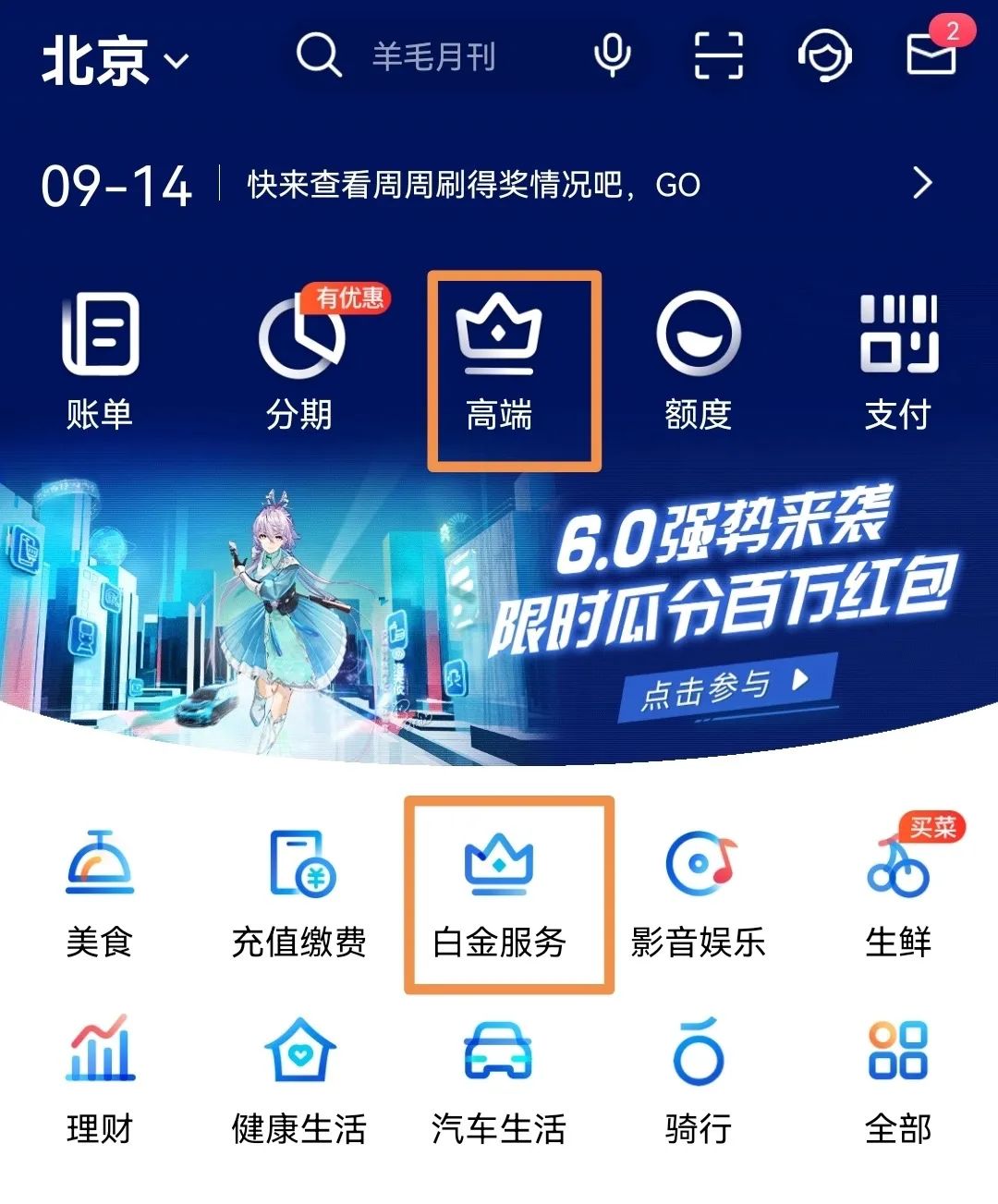The width and height of the screenshot is (998, 1204).
Task: Open 分期 installment option
Action: pos(299,362)
